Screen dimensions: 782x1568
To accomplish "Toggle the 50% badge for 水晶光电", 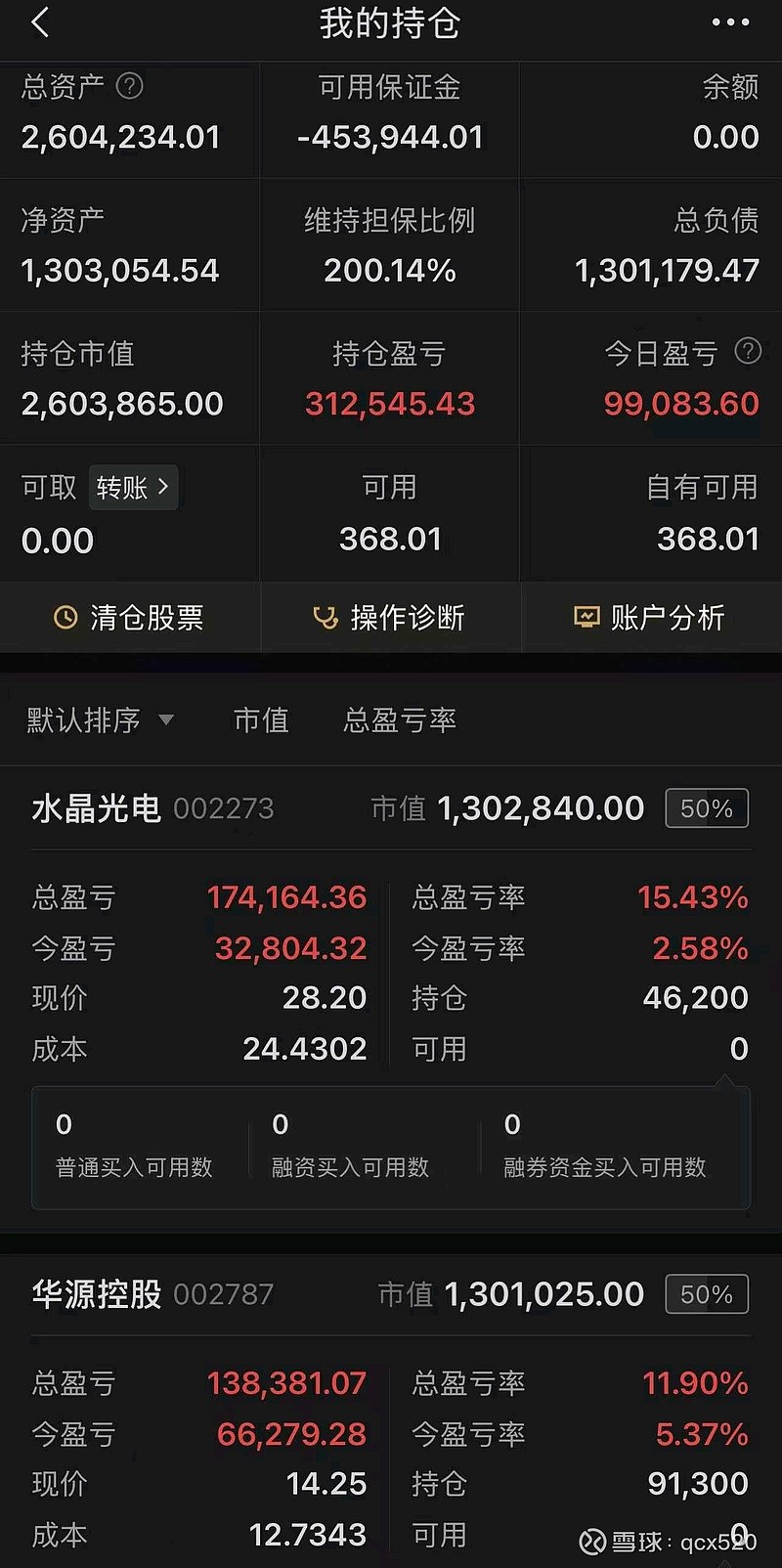I will pyautogui.click(x=706, y=808).
